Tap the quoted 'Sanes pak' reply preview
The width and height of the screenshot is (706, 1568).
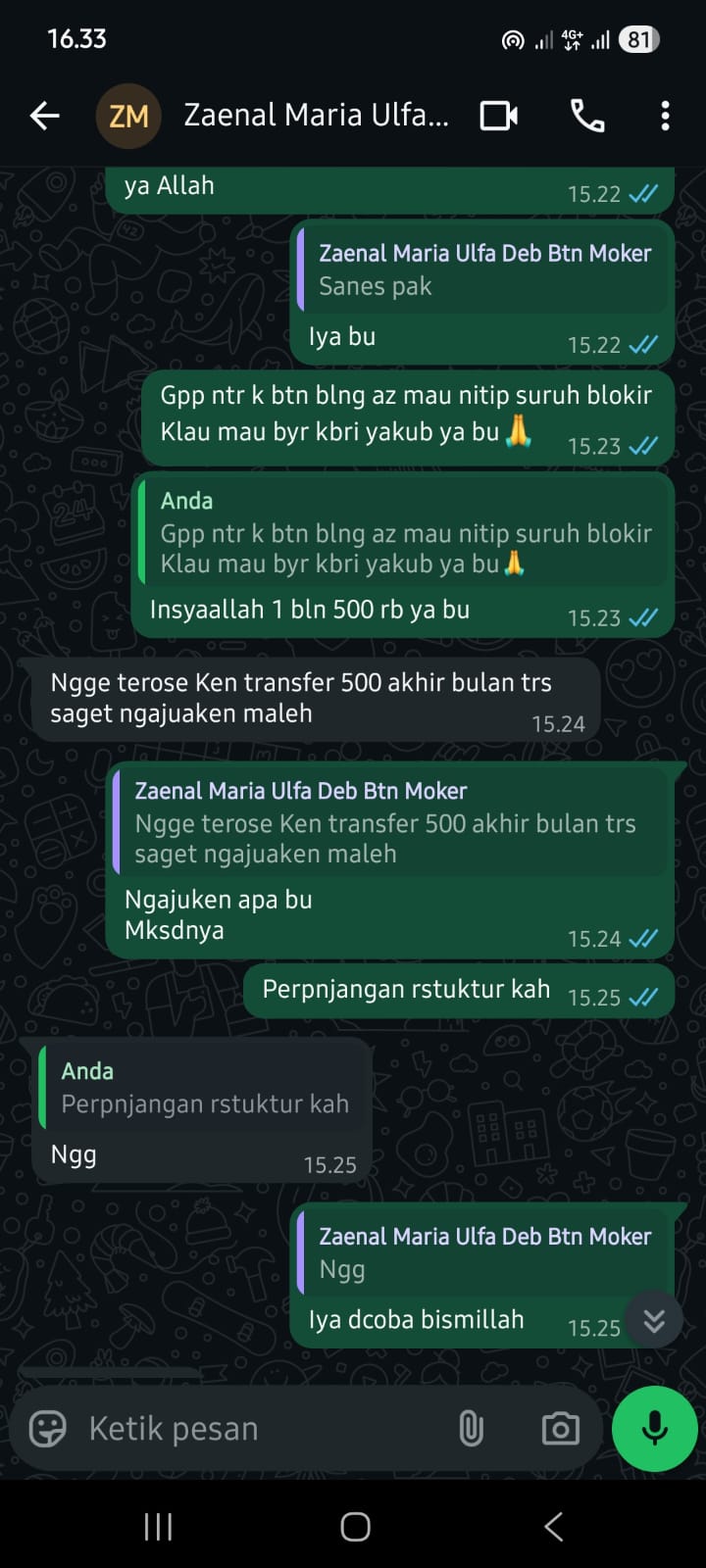[x=480, y=268]
